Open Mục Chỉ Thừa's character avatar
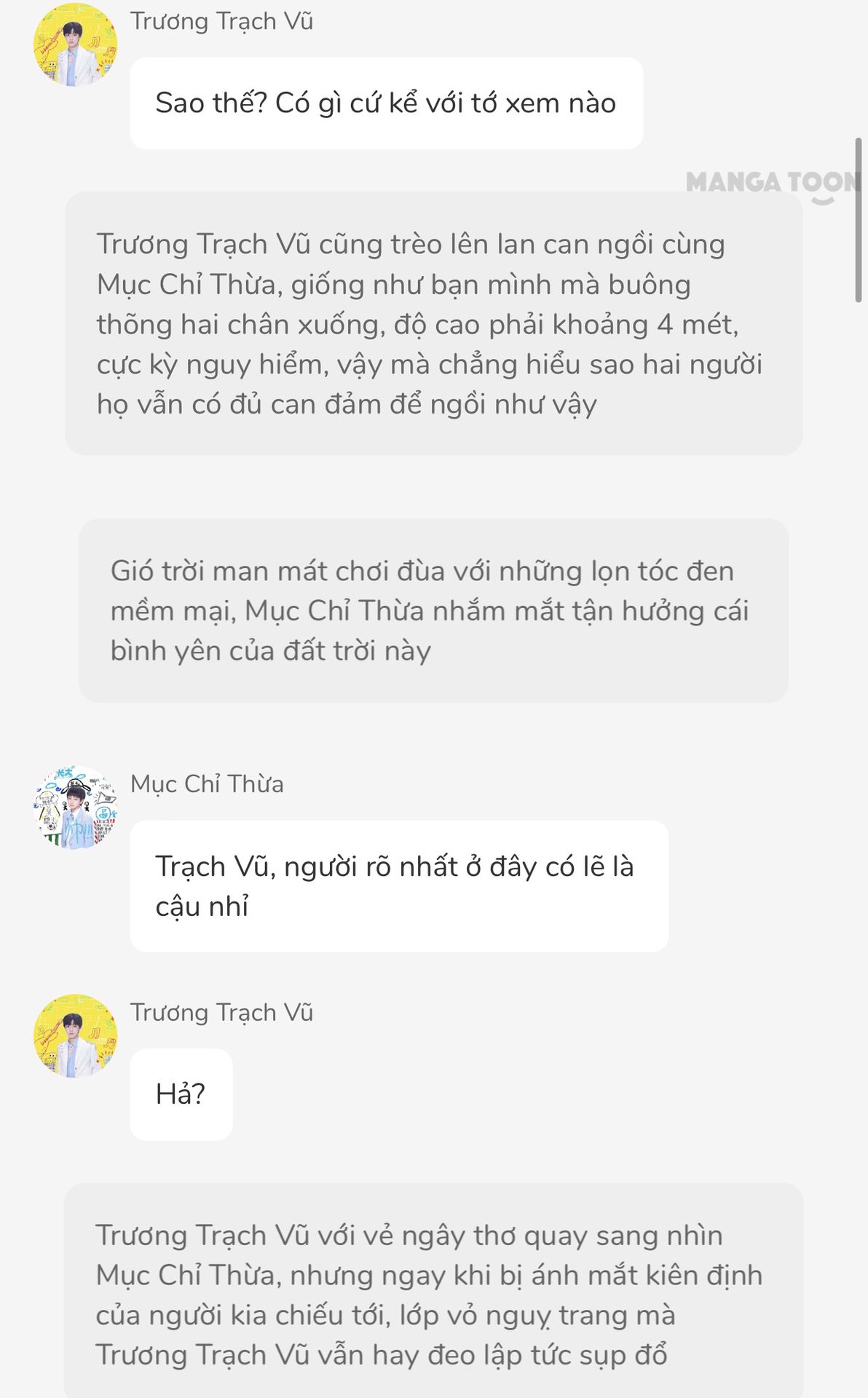The width and height of the screenshot is (868, 1398). tap(75, 807)
